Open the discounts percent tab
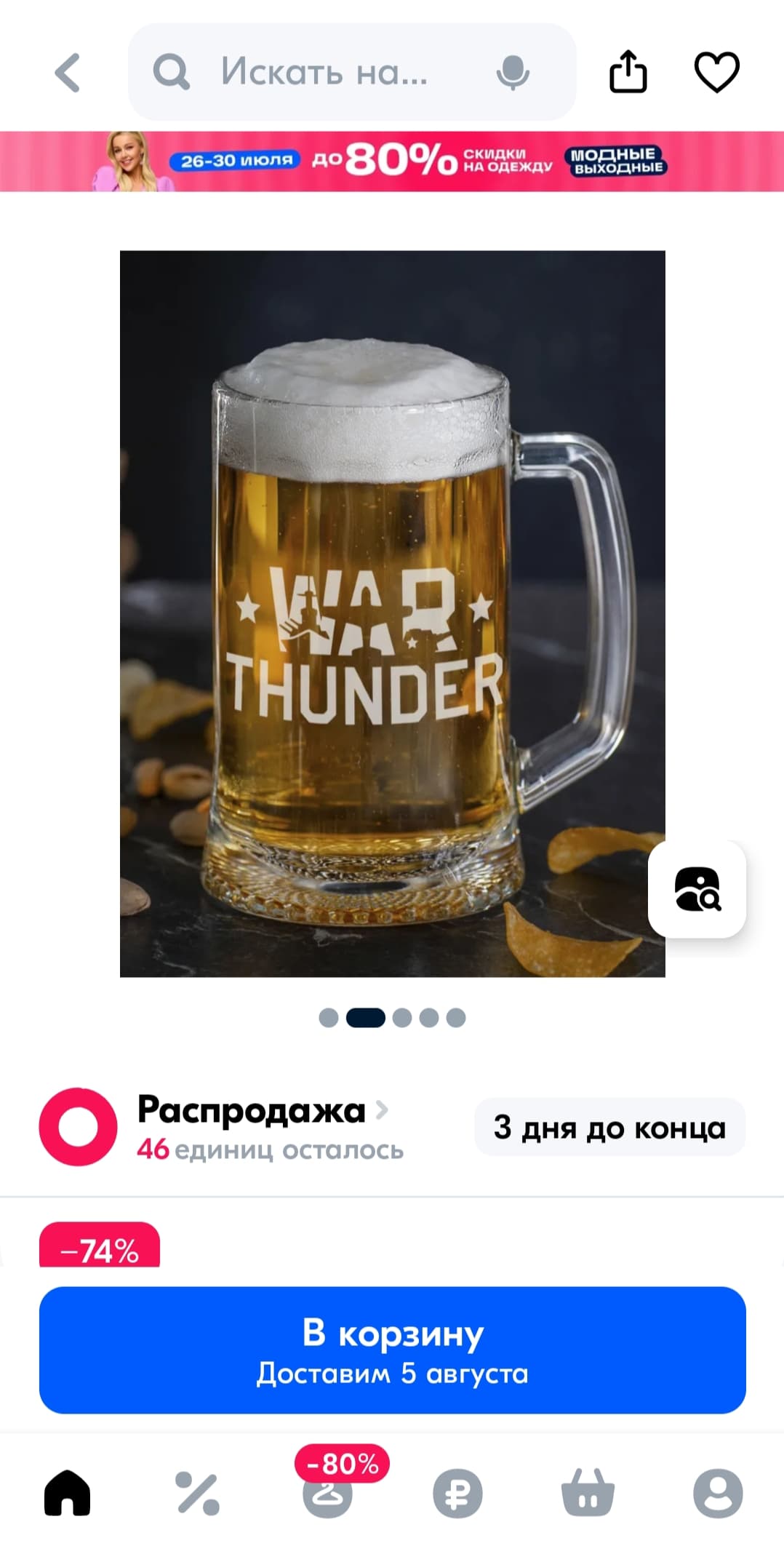Viewport: 784px width, 1554px height. (x=197, y=1493)
